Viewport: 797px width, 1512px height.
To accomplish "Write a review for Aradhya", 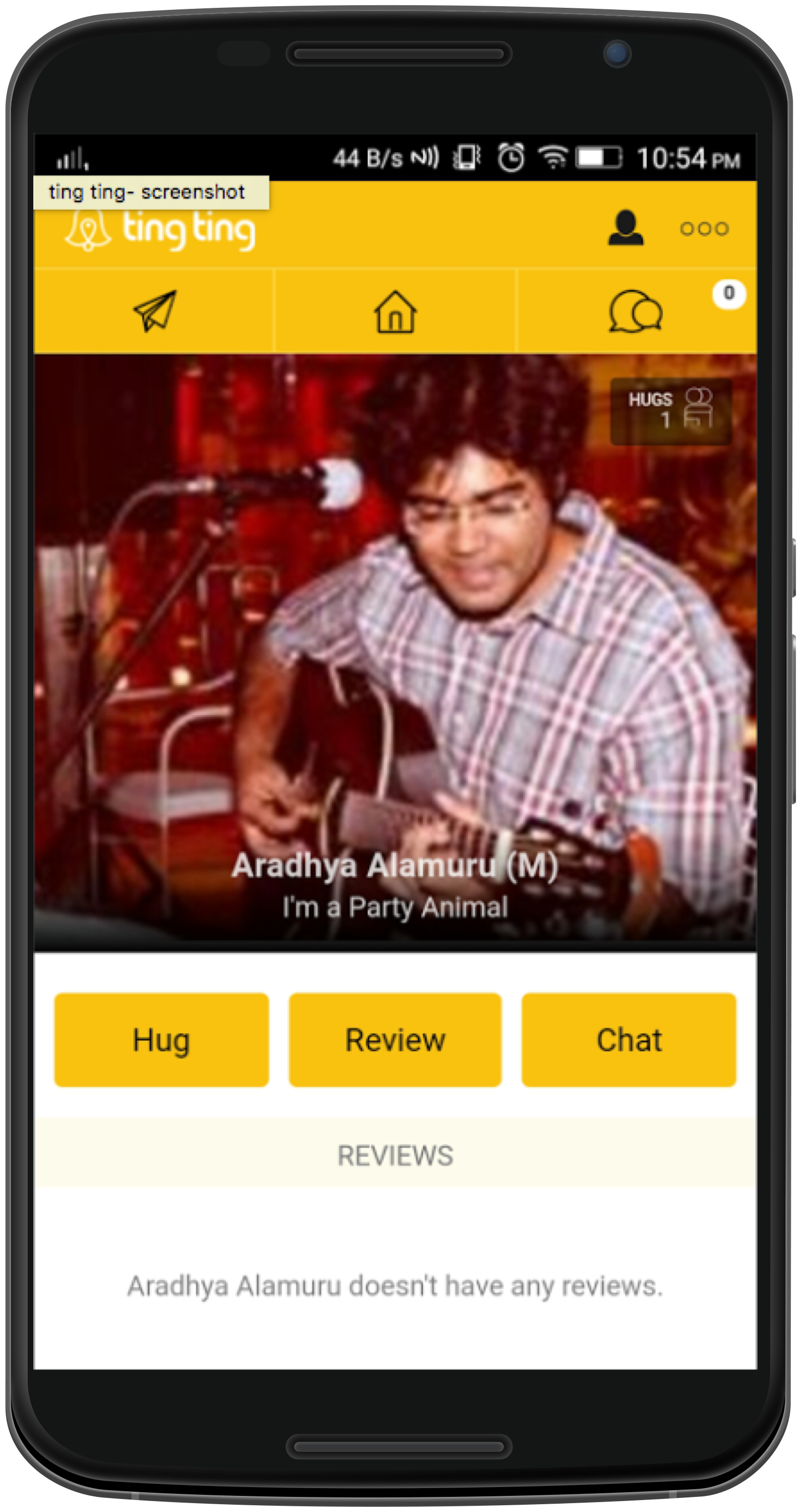I will (x=395, y=1040).
